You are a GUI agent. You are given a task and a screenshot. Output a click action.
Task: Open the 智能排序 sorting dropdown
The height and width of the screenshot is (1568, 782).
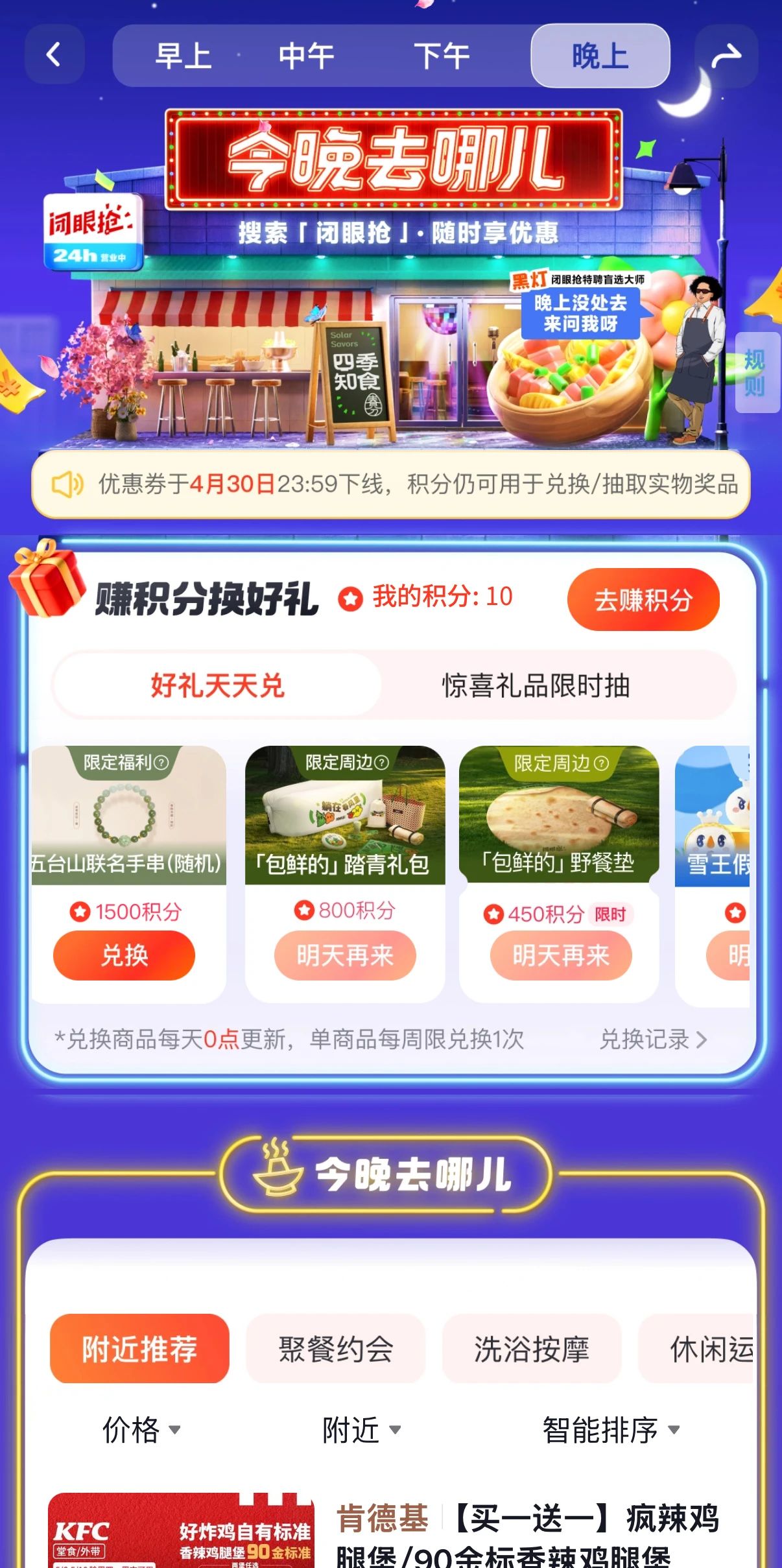[610, 1430]
